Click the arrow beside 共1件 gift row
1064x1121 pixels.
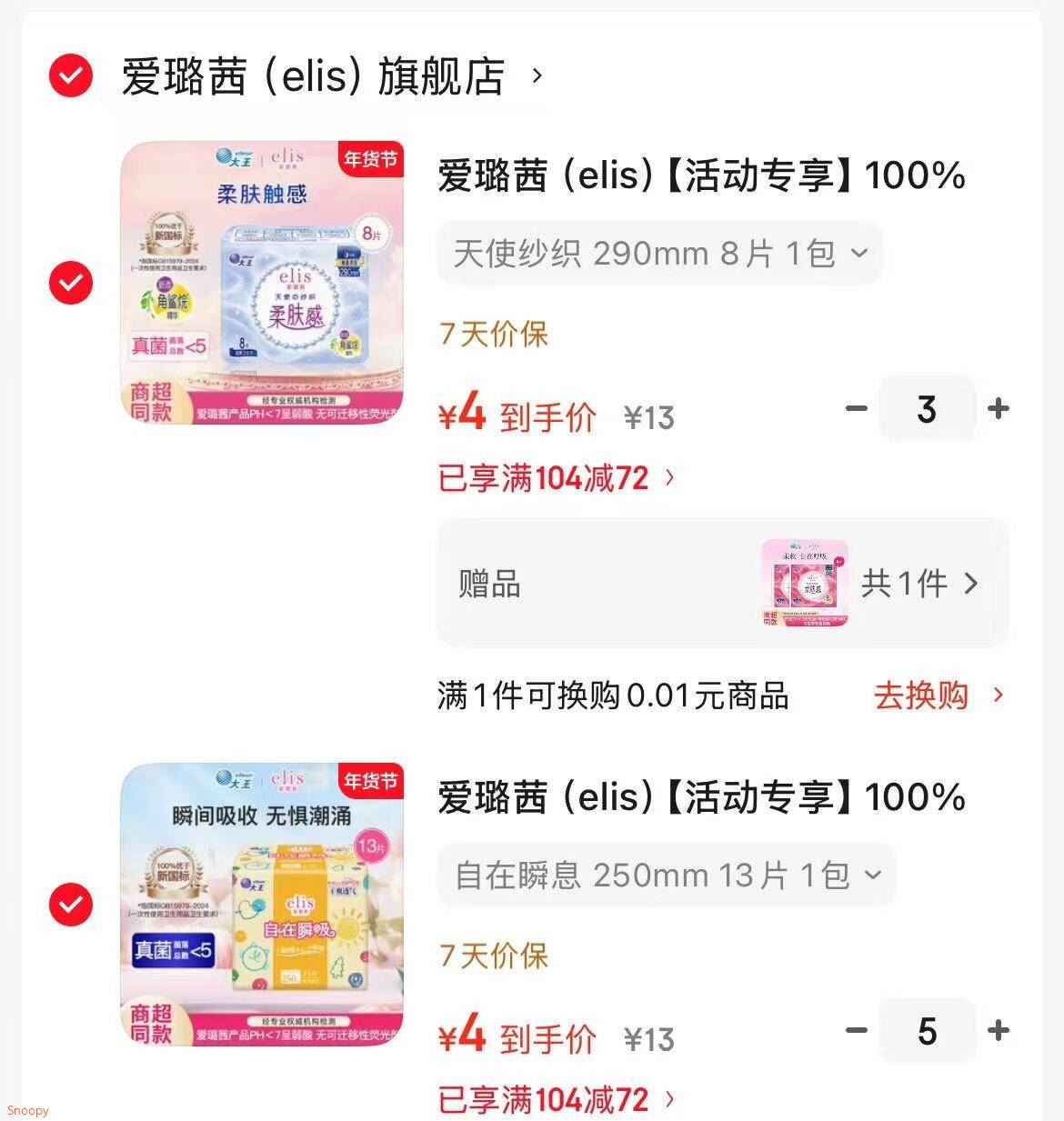[x=972, y=585]
